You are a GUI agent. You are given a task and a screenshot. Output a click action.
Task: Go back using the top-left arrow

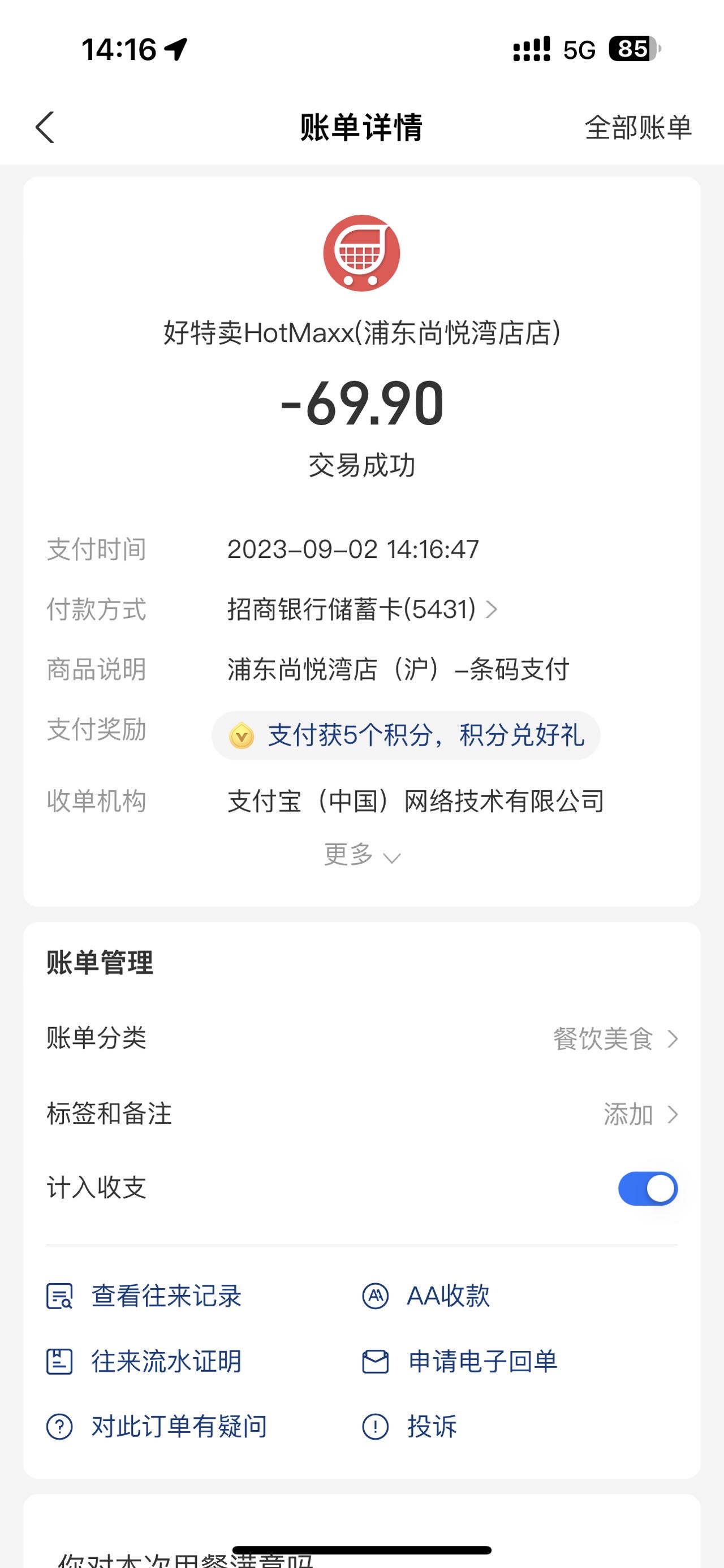click(45, 127)
